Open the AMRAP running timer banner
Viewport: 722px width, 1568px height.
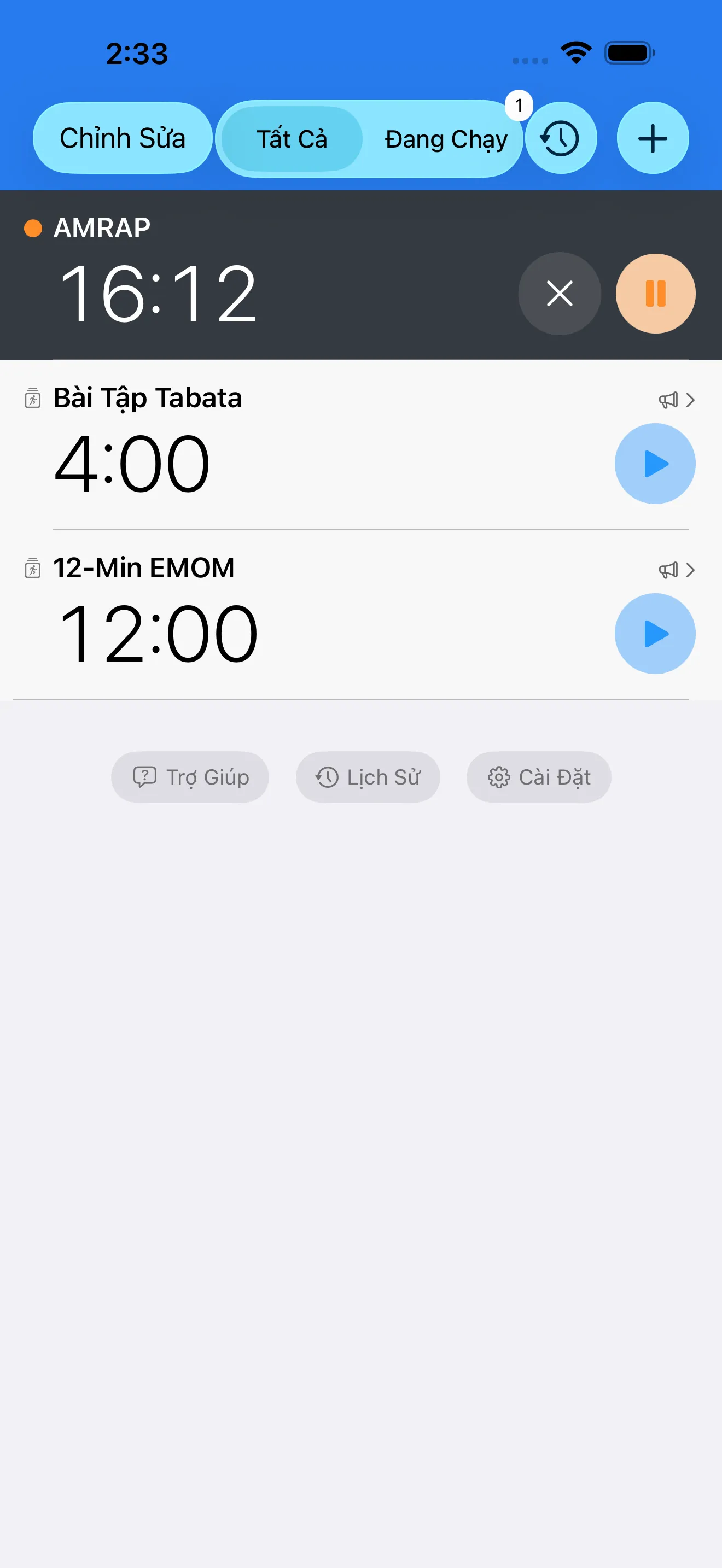click(243, 274)
